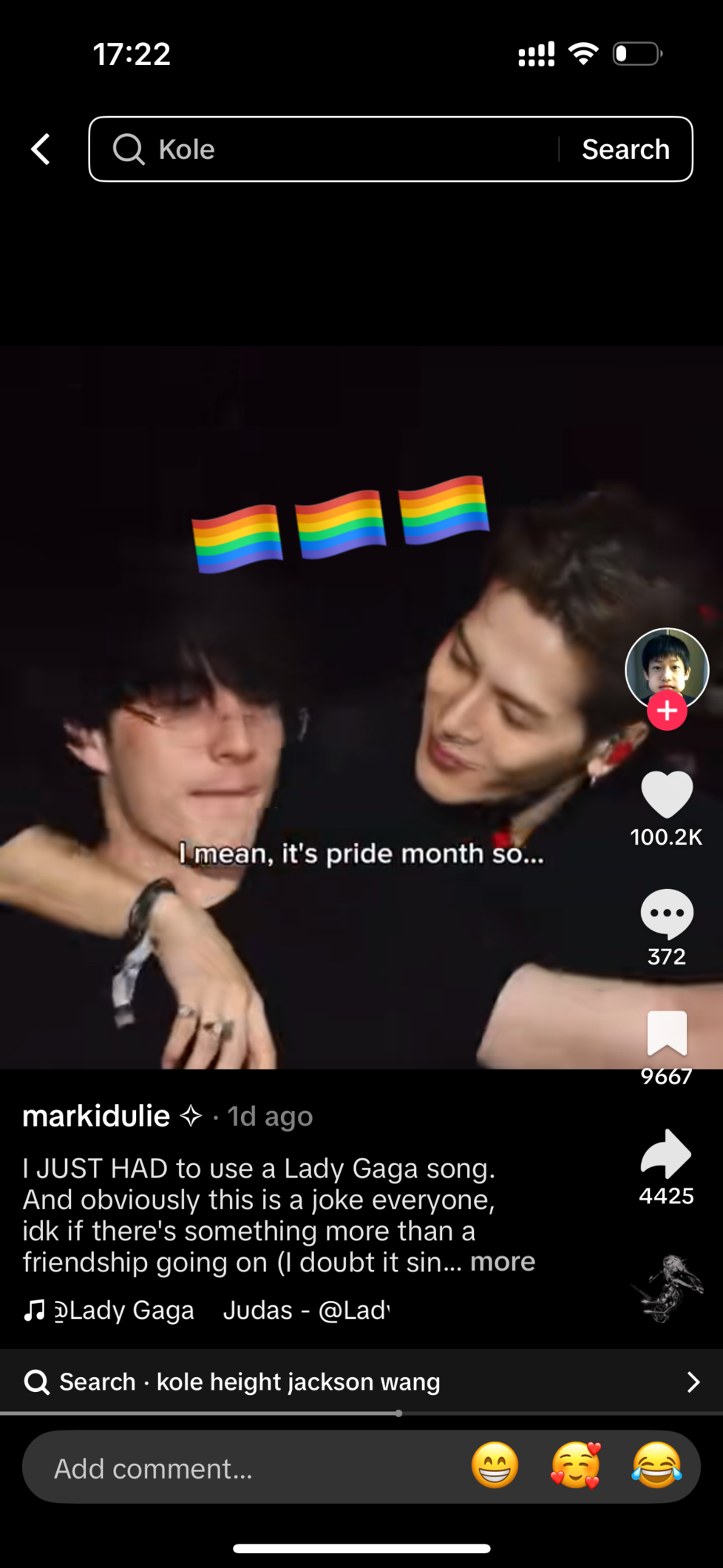Open the spinning sound disc
Screen dimensions: 723x1568
[x=668, y=1288]
